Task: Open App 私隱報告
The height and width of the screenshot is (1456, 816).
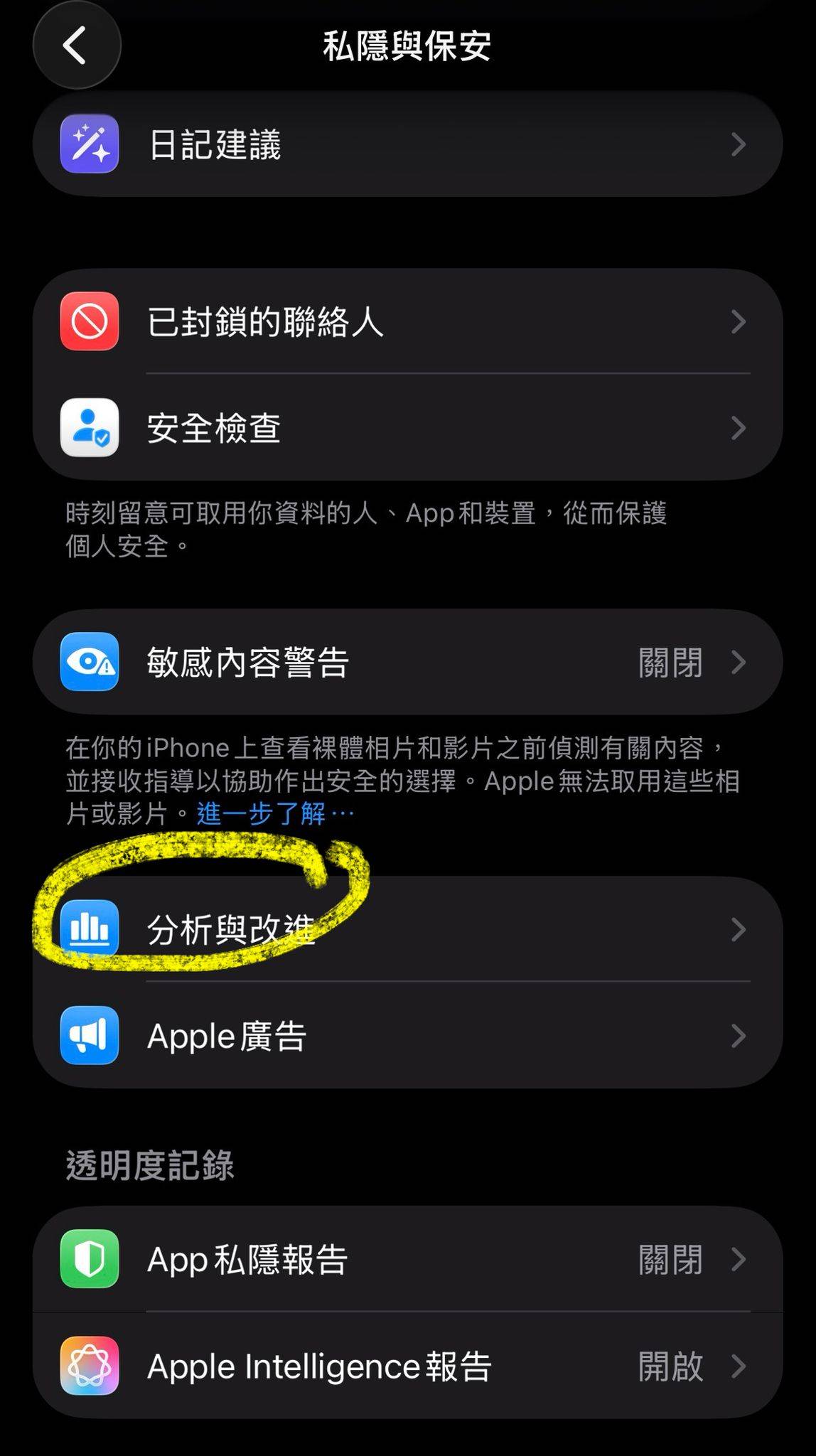Action: click(x=407, y=1259)
